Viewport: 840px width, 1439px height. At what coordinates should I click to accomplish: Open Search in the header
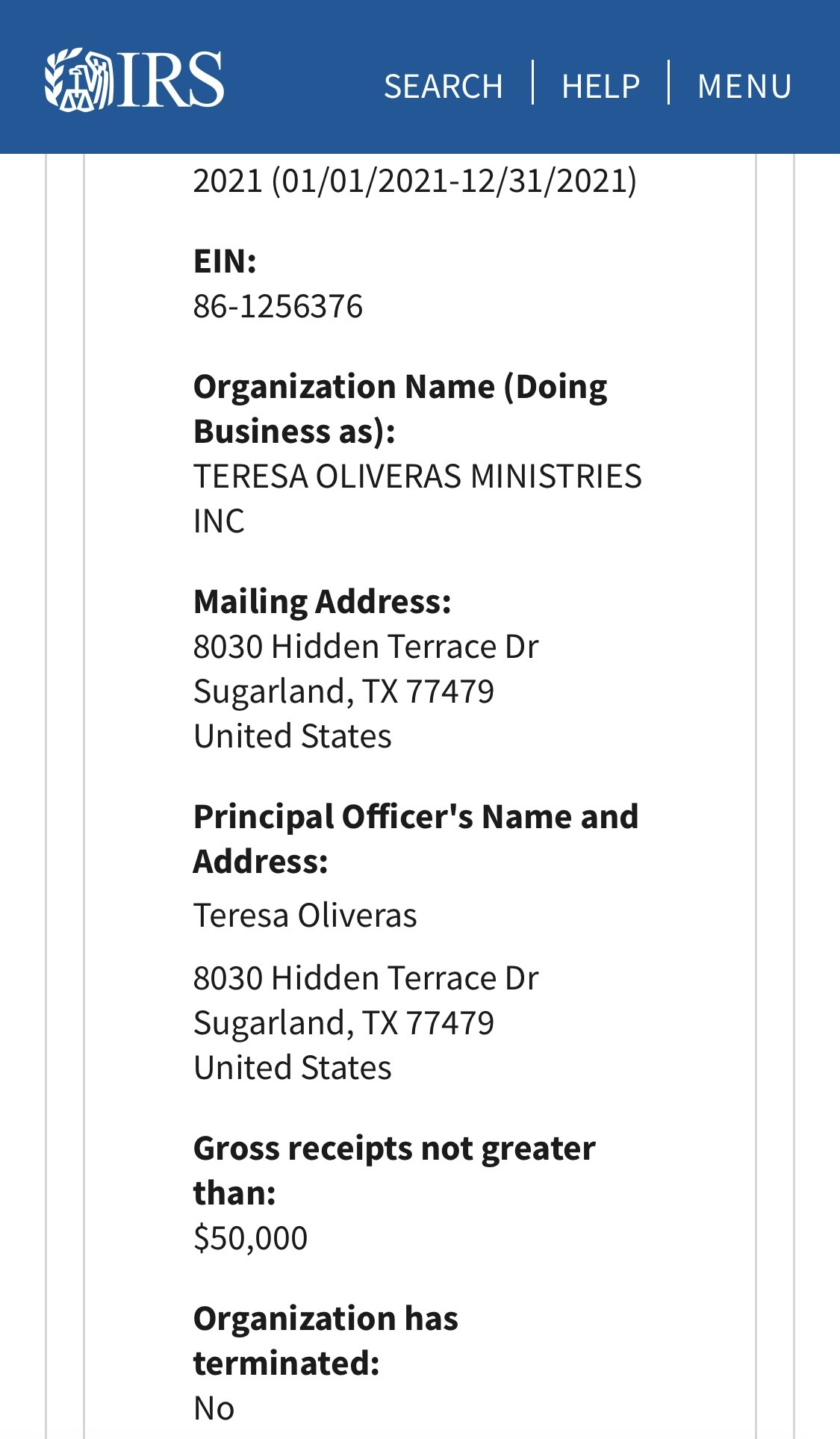point(444,87)
